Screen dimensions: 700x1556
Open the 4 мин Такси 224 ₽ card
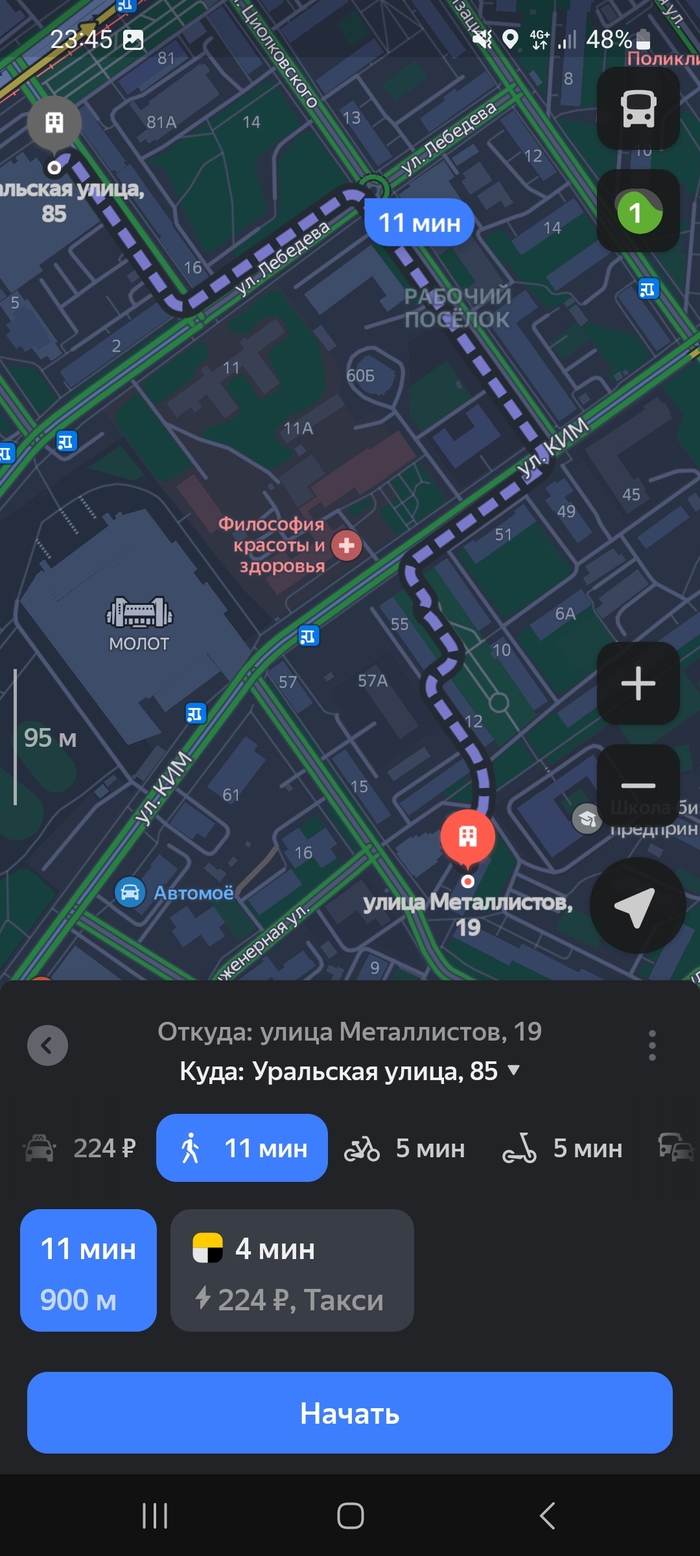(x=292, y=1270)
